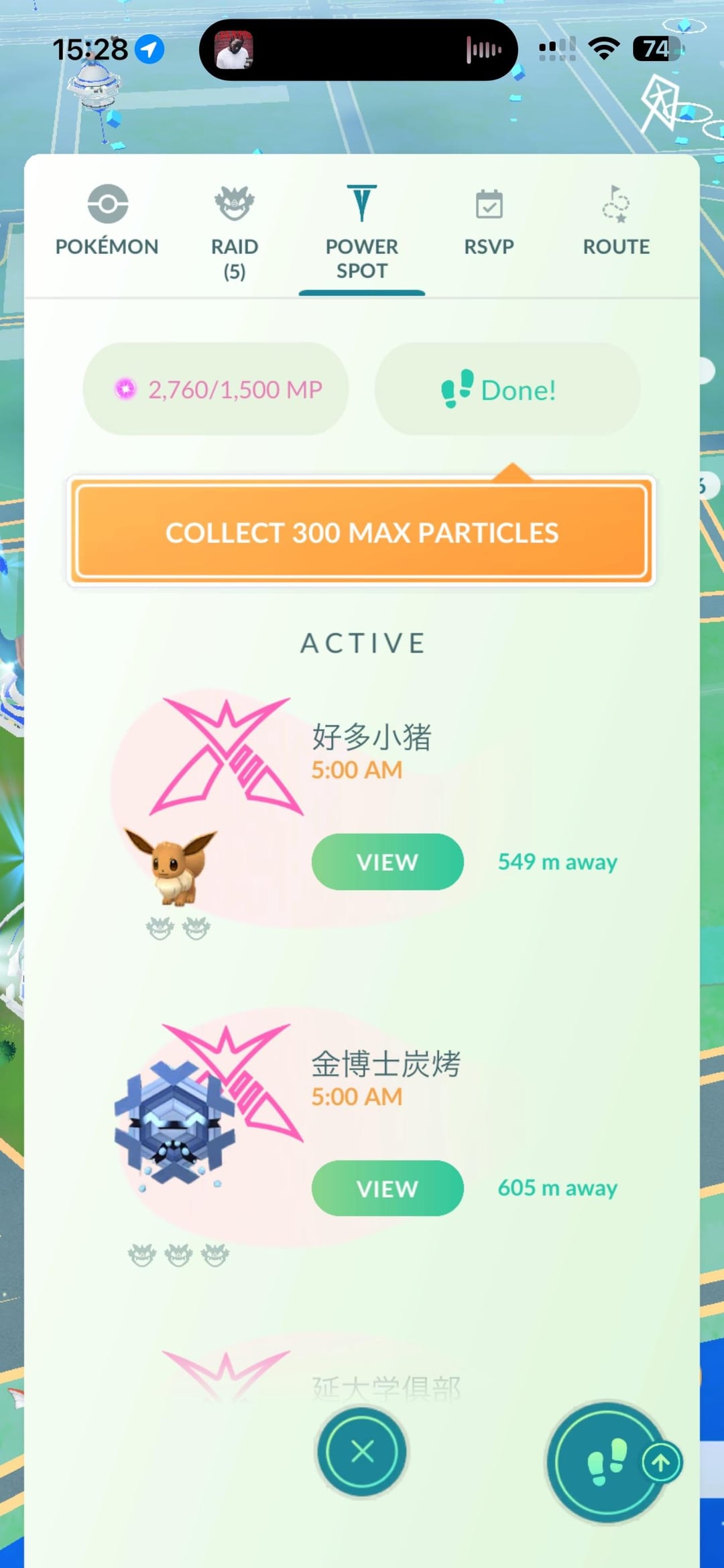Image resolution: width=724 pixels, height=1568 pixels.
Task: Tap the footprints button with arrow
Action: click(x=608, y=1462)
